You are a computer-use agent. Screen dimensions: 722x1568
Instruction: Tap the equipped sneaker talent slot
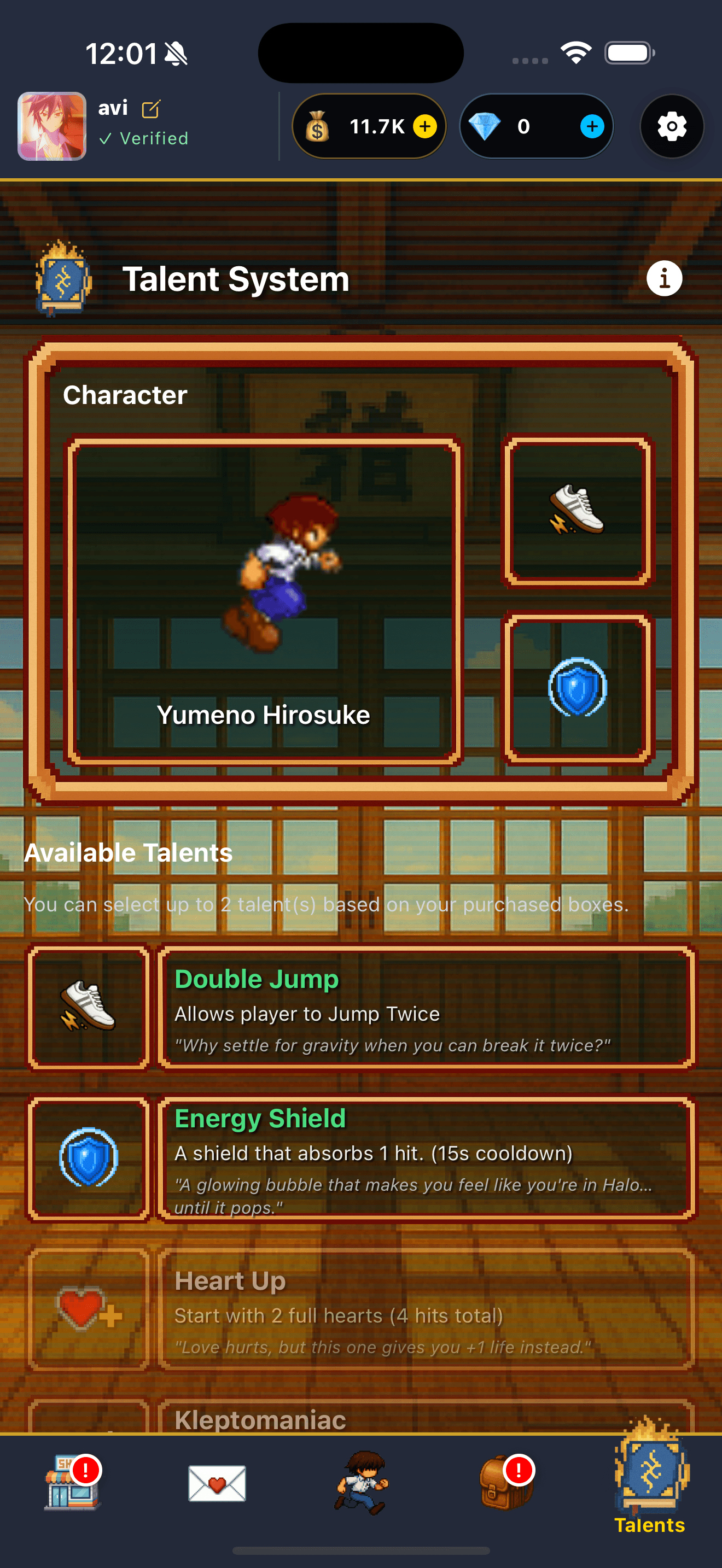point(577,510)
